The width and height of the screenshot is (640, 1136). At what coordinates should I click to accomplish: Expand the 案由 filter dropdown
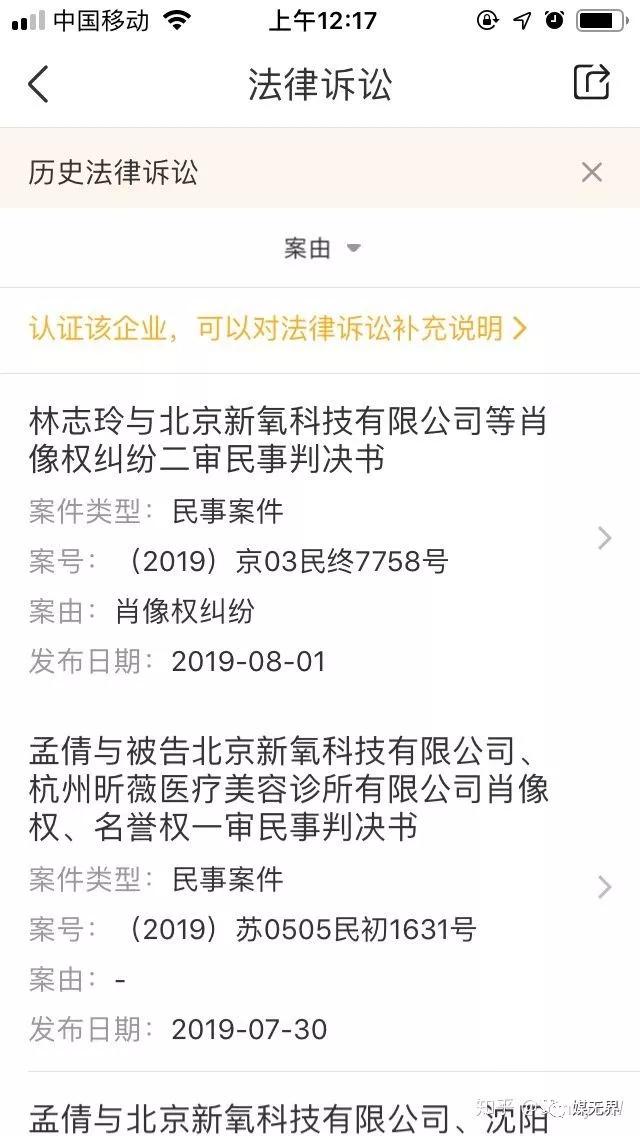(x=320, y=248)
